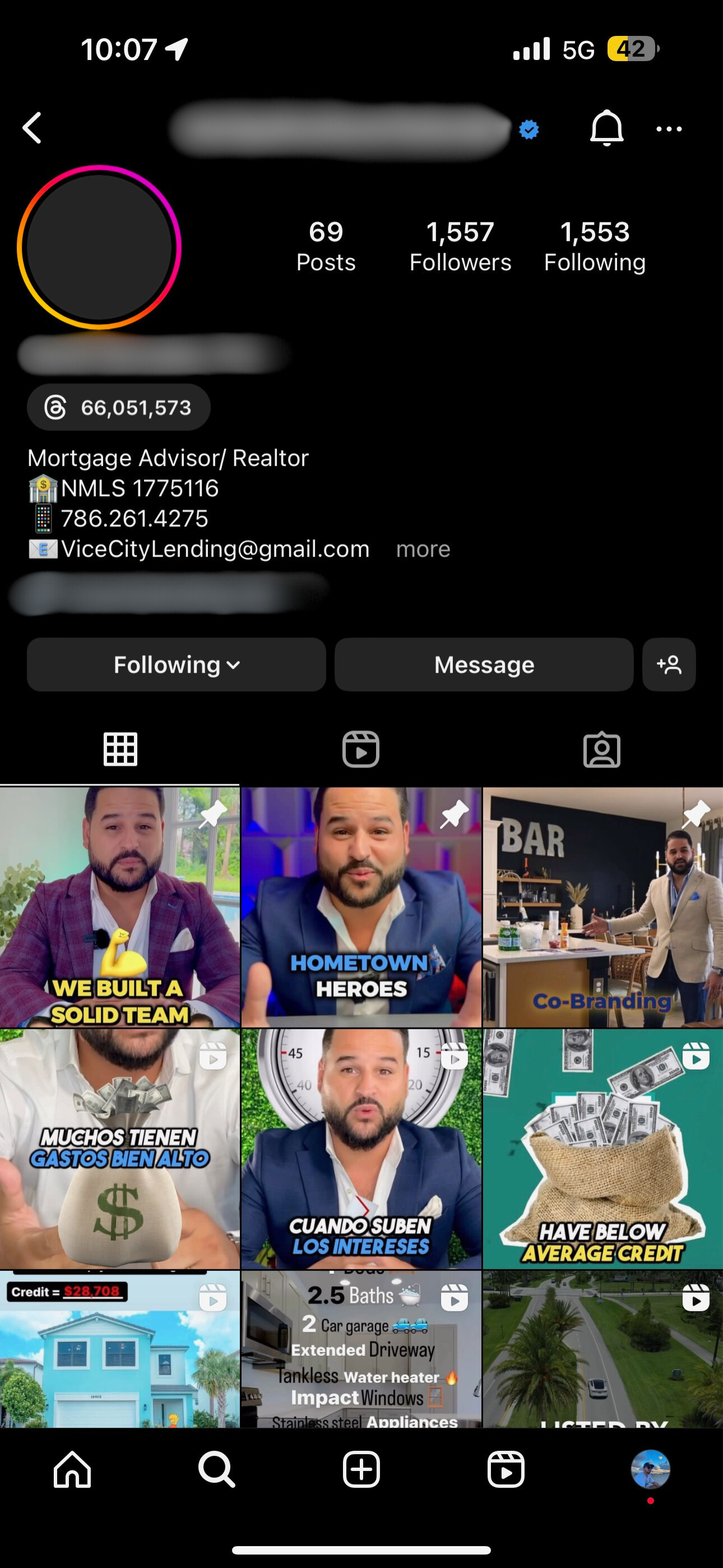This screenshot has width=723, height=1568.
Task: View the profile picture story
Action: click(99, 247)
